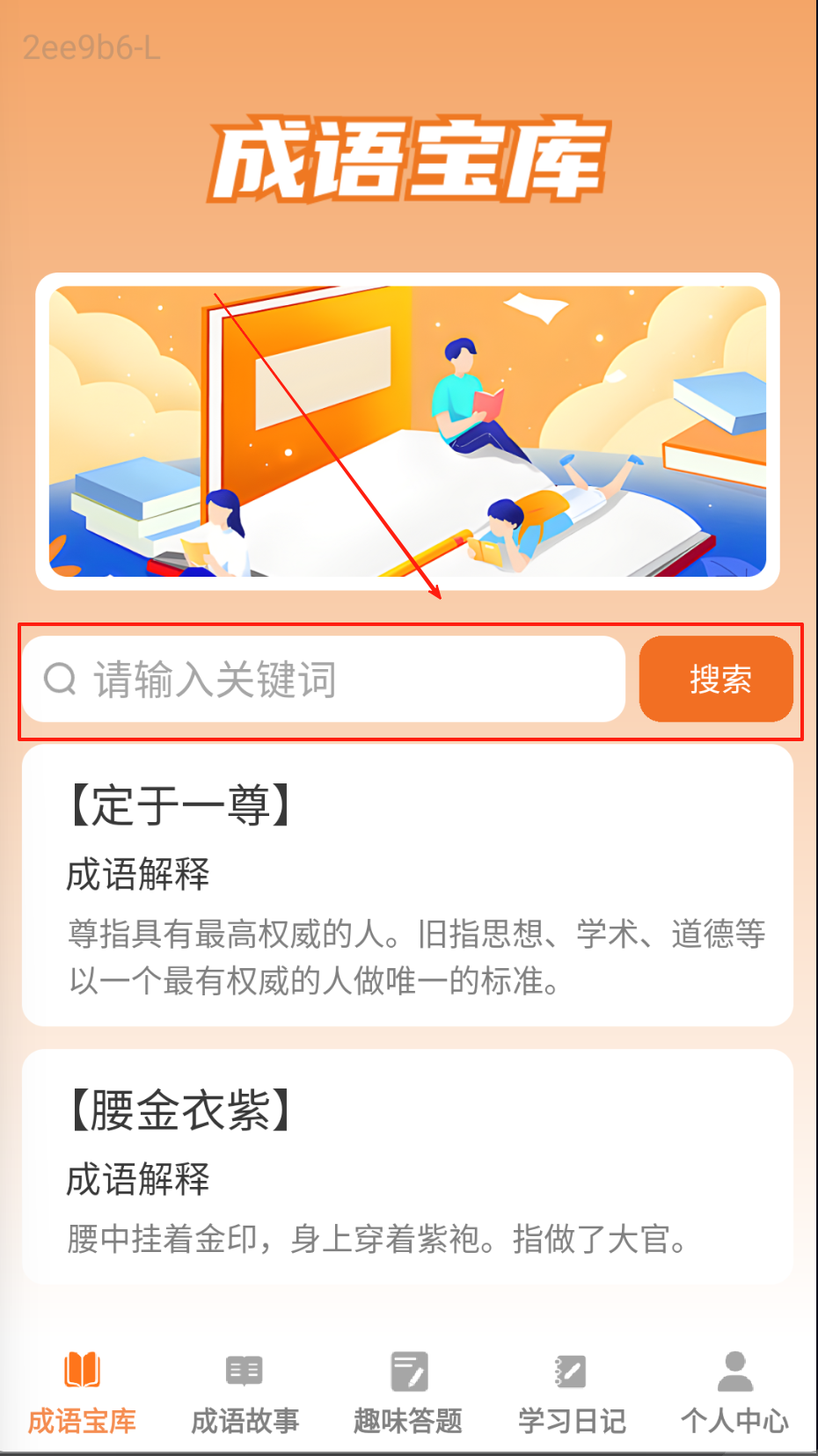Open the 定于一尊 idiom card
Viewport: 818px width, 1456px height.
407,885
